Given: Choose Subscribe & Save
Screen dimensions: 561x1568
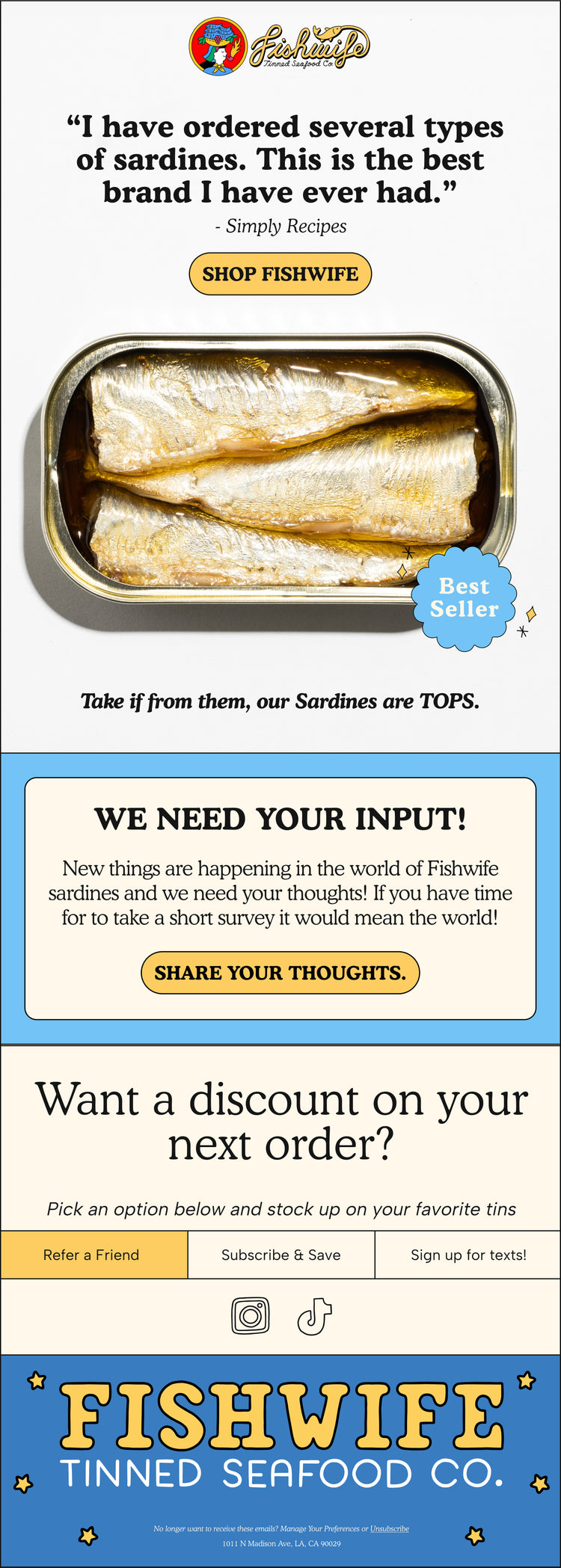Looking at the screenshot, I should click(x=280, y=1255).
